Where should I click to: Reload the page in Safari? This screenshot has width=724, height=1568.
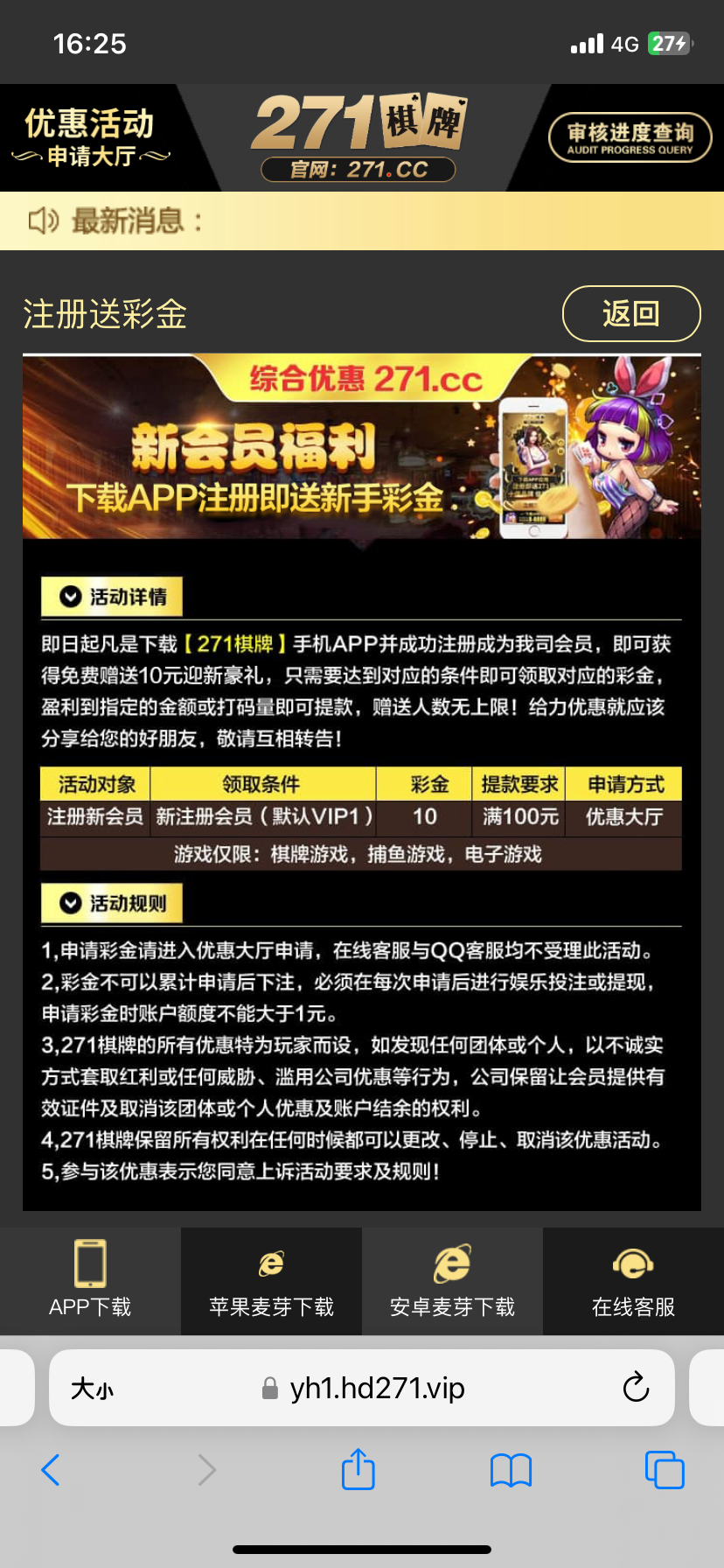click(x=636, y=1388)
